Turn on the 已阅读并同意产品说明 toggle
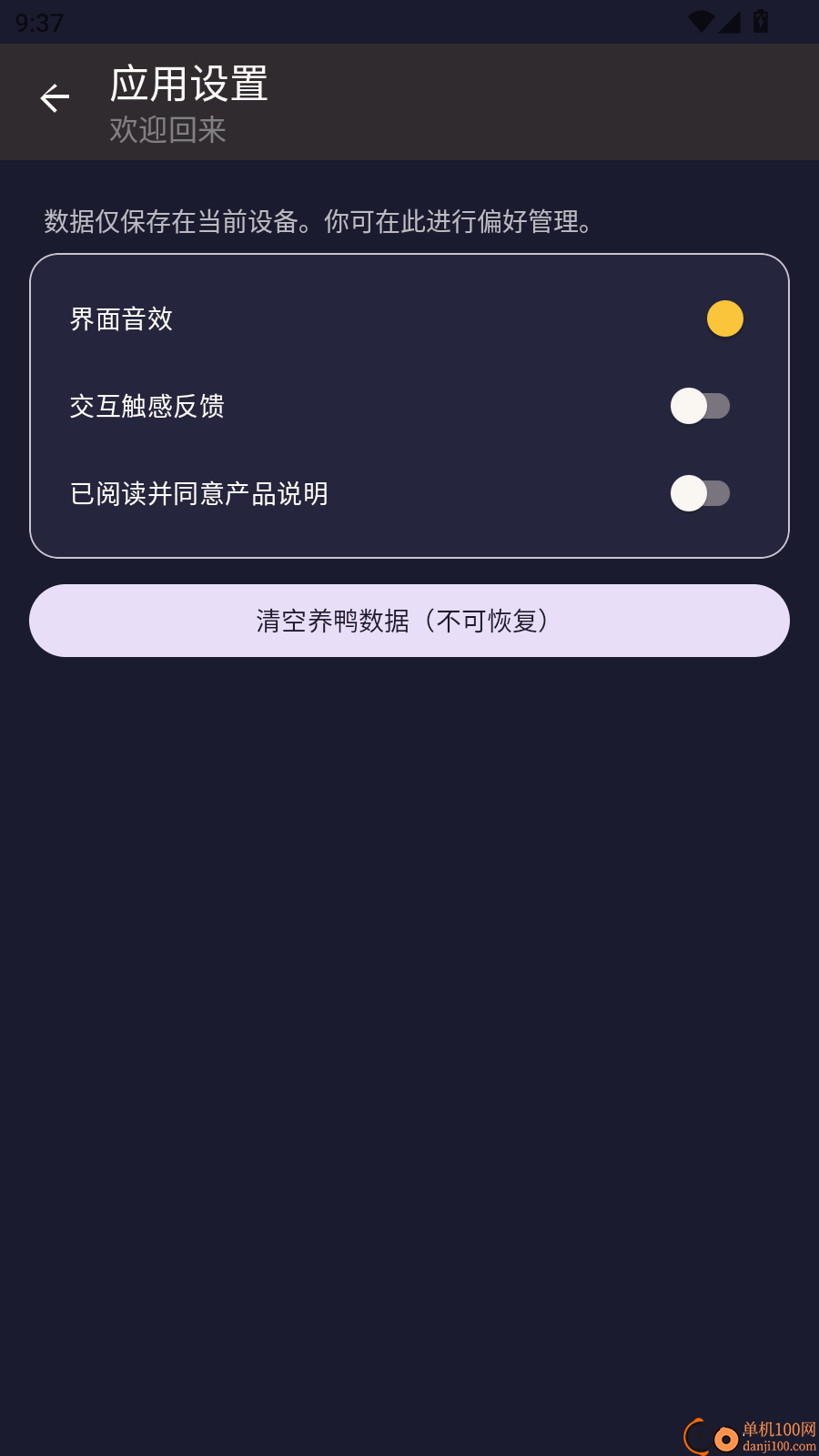The image size is (819, 1456). (x=701, y=493)
